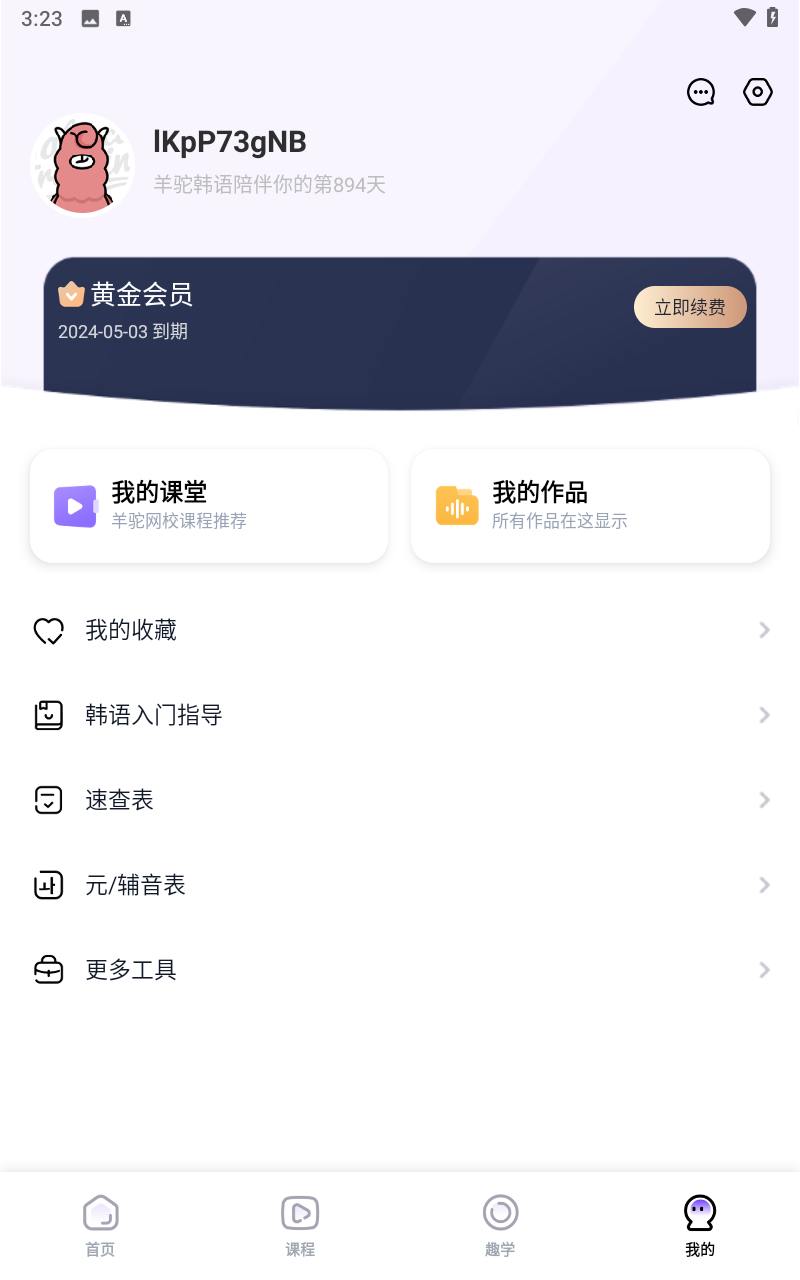This screenshot has width=800, height=1280.
Task: Click the gold crown membership icon
Action: pos(70,293)
